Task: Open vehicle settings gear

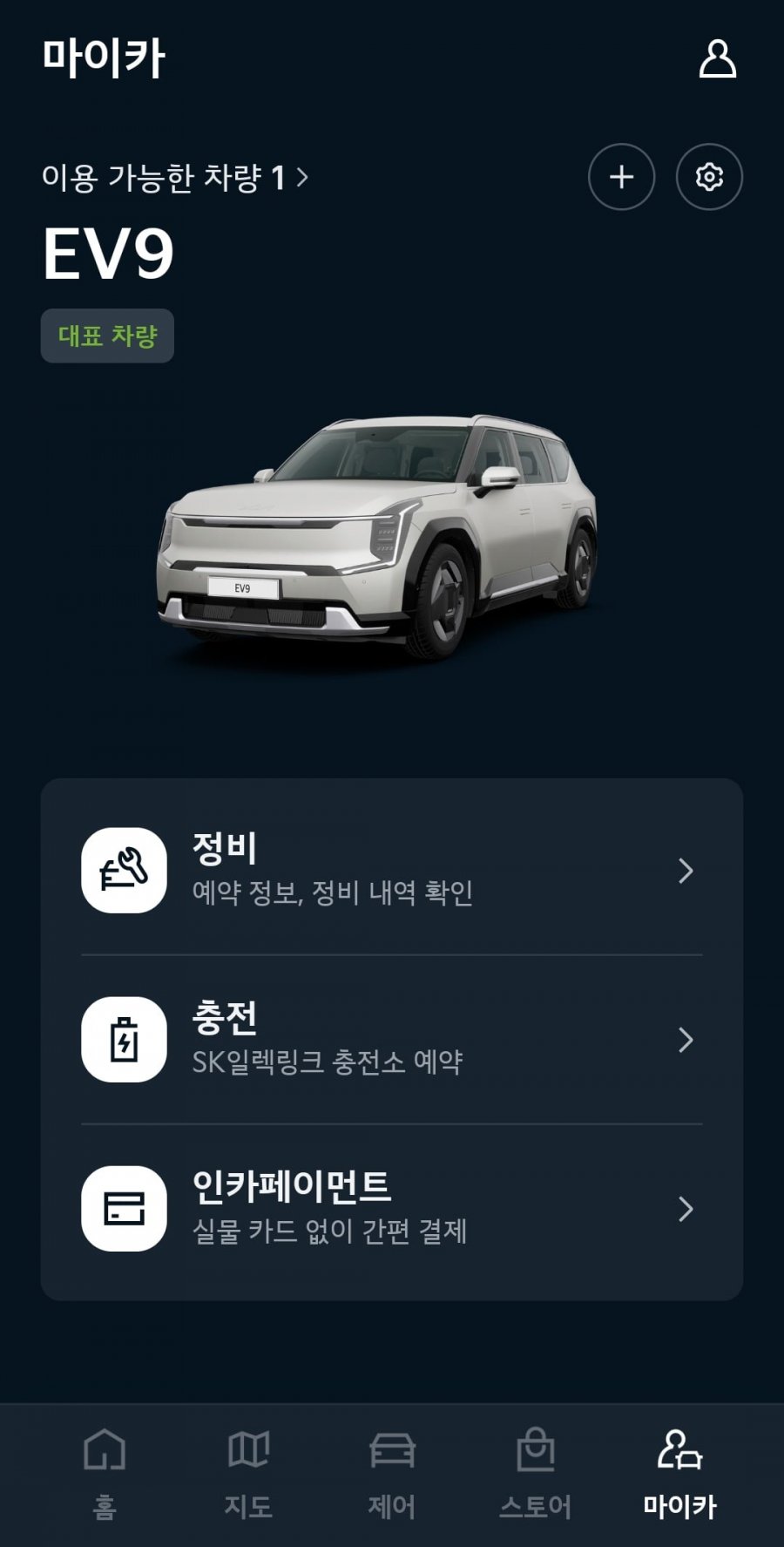Action: (x=709, y=177)
